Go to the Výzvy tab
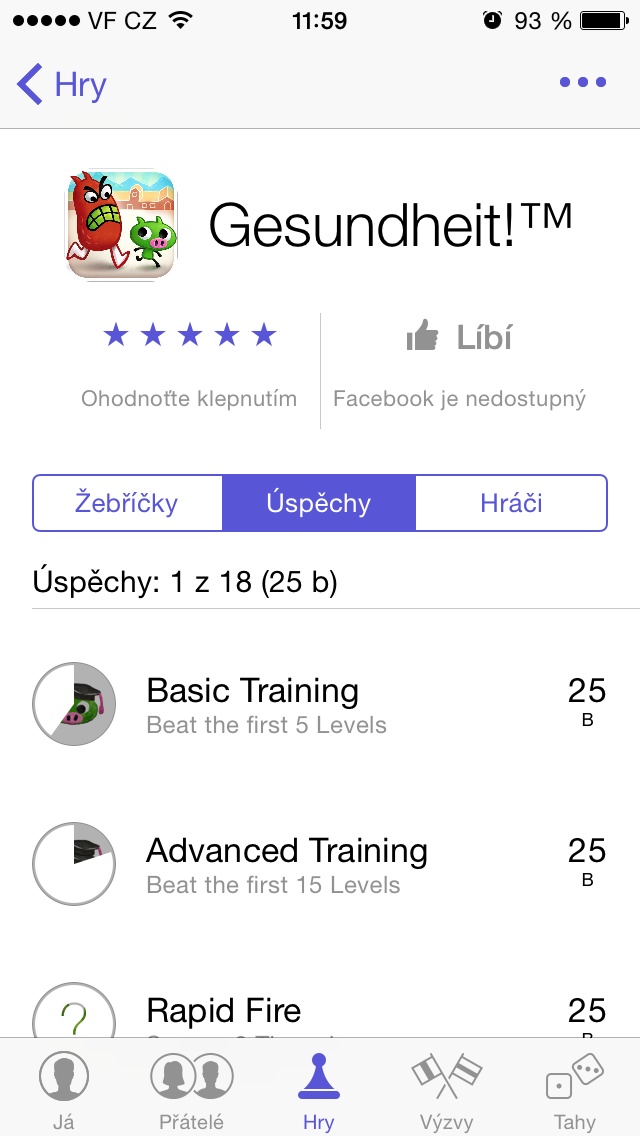 pos(447,1090)
